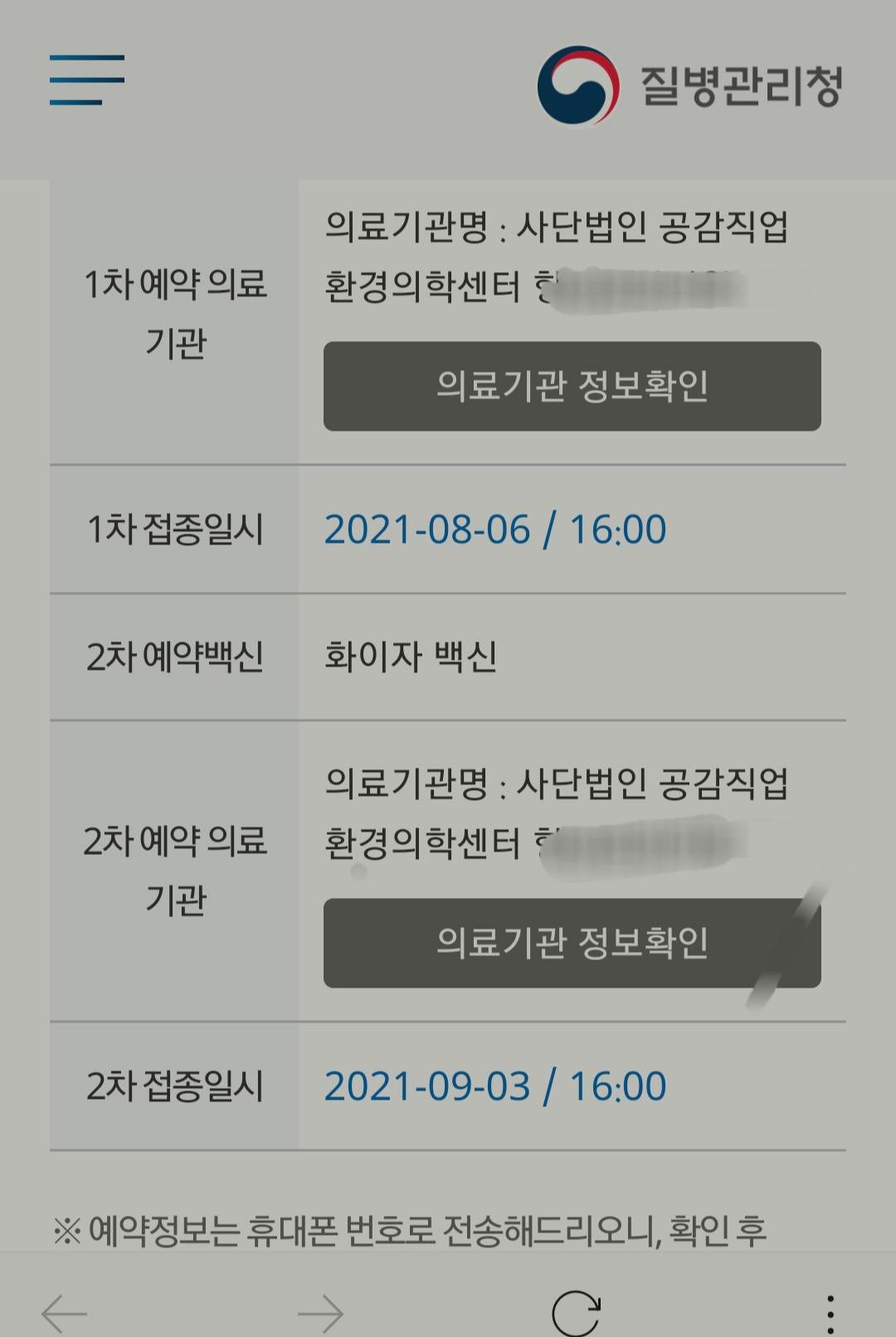Go forward with the browser forward arrow

[320, 1313]
